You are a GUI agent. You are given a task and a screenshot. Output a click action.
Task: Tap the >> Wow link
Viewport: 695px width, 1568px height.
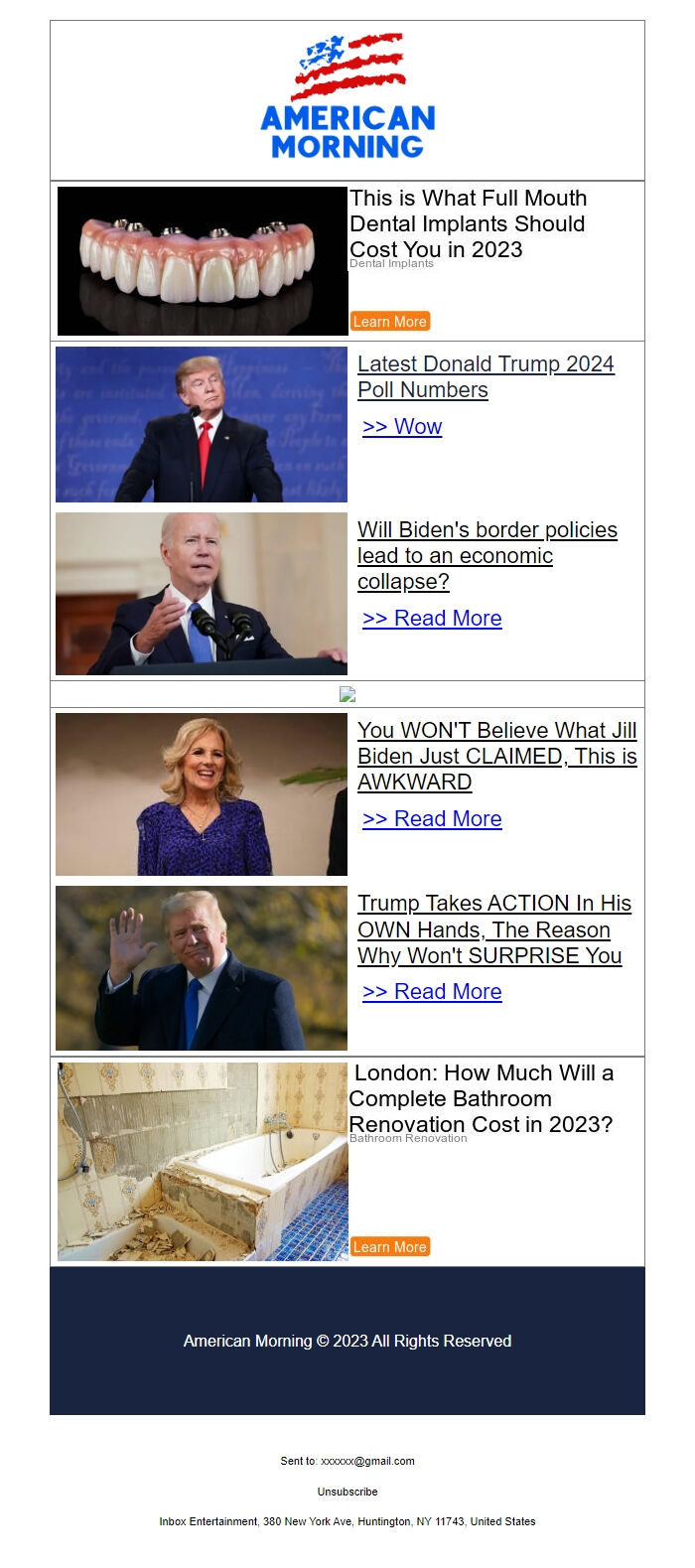(x=402, y=427)
